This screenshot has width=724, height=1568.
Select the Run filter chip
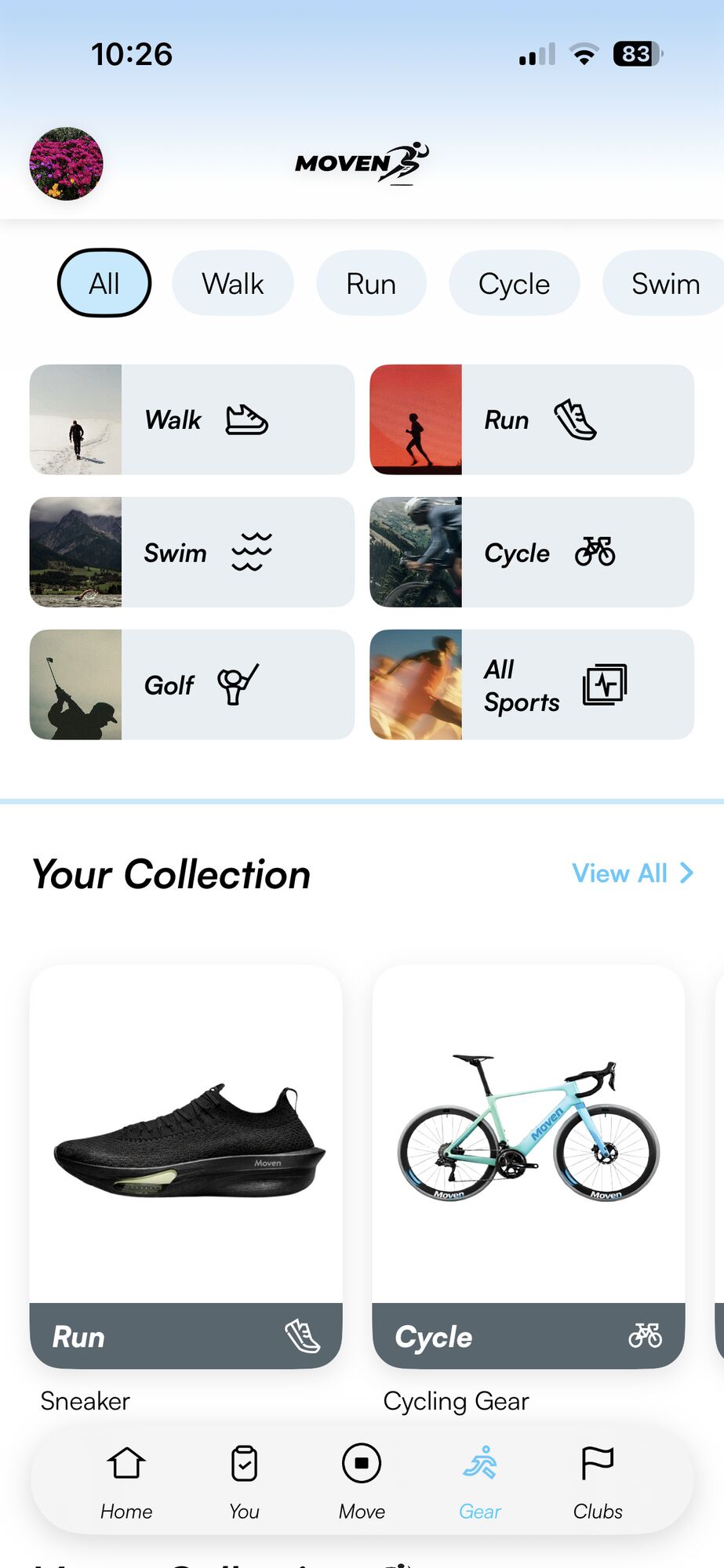(371, 283)
